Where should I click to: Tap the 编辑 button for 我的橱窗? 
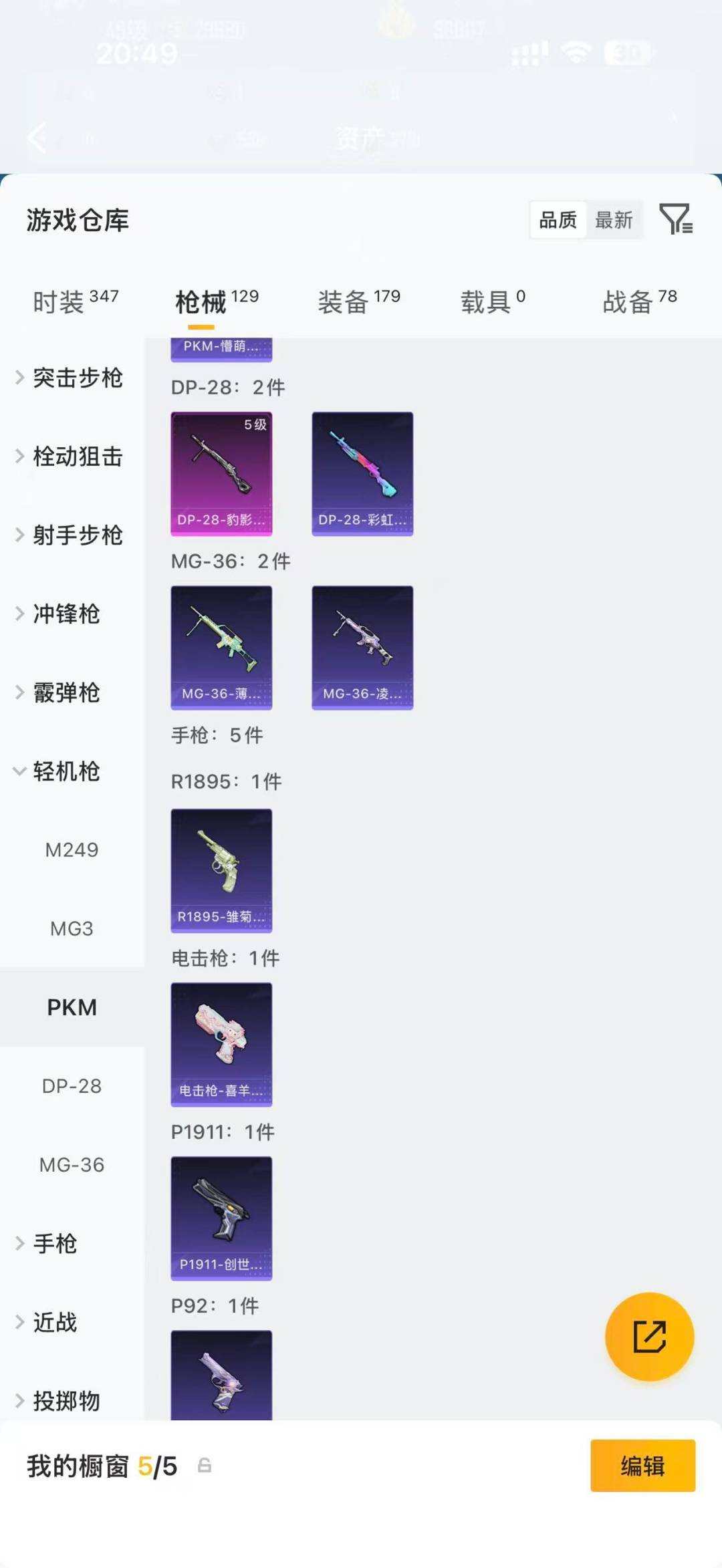coord(642,1466)
